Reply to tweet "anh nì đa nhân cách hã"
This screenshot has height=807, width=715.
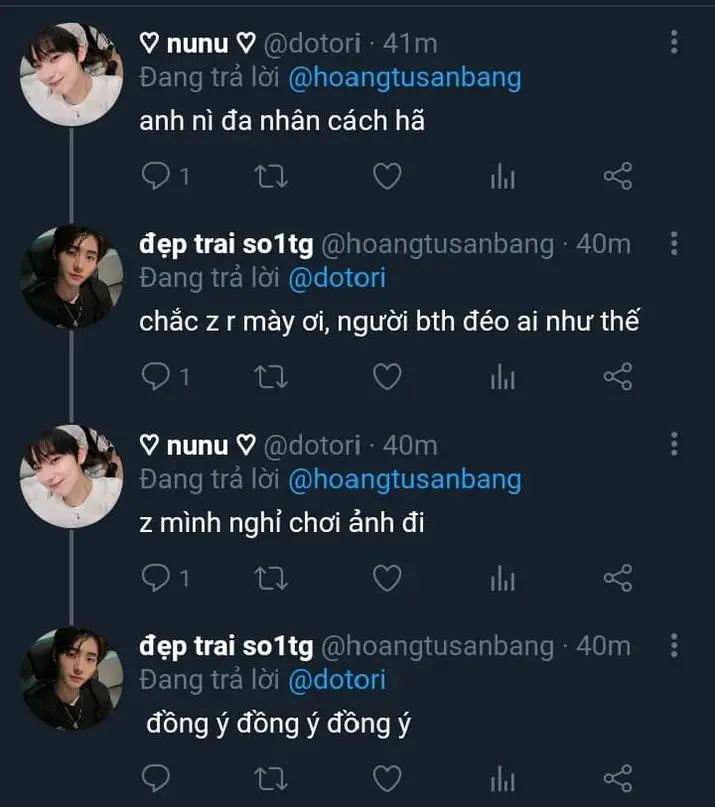[155, 177]
